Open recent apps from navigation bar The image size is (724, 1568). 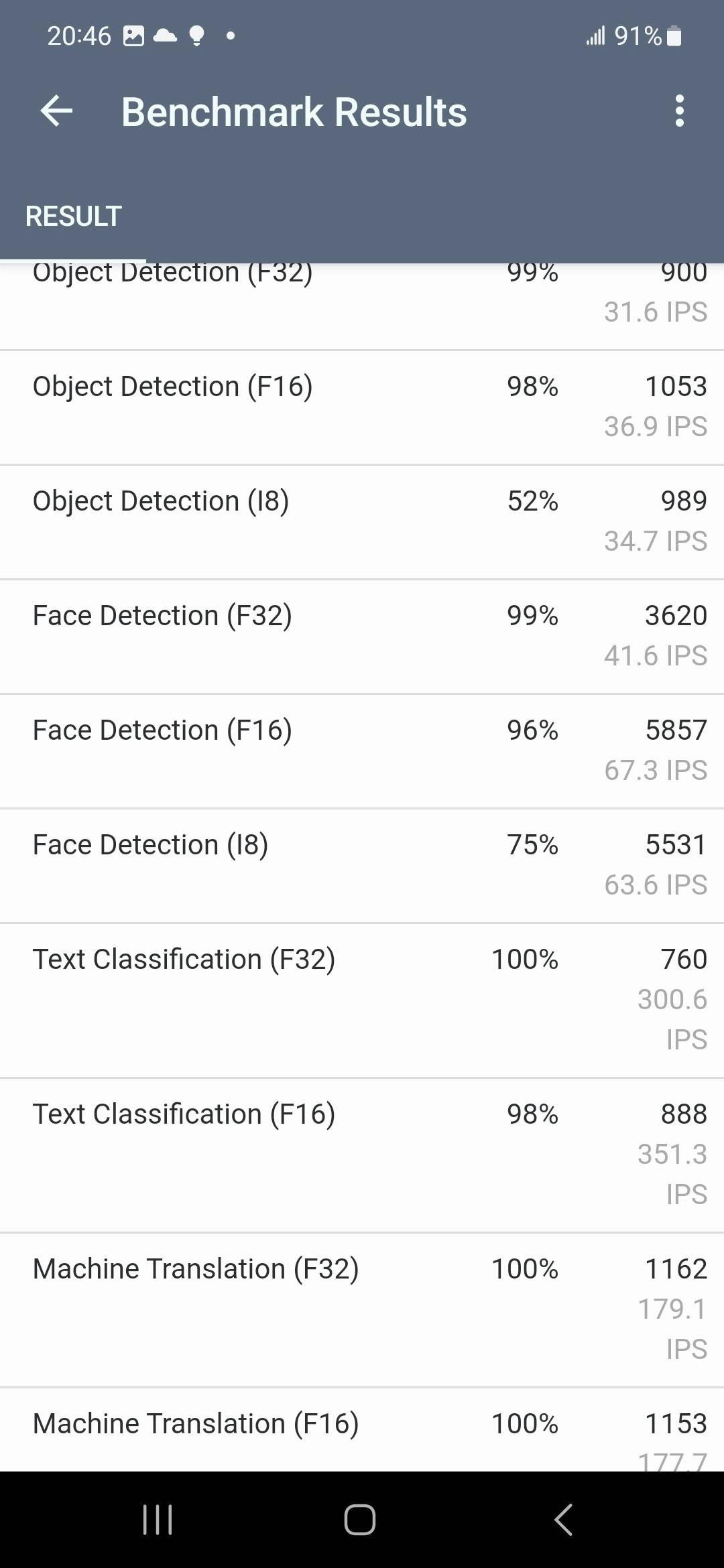(x=158, y=1519)
